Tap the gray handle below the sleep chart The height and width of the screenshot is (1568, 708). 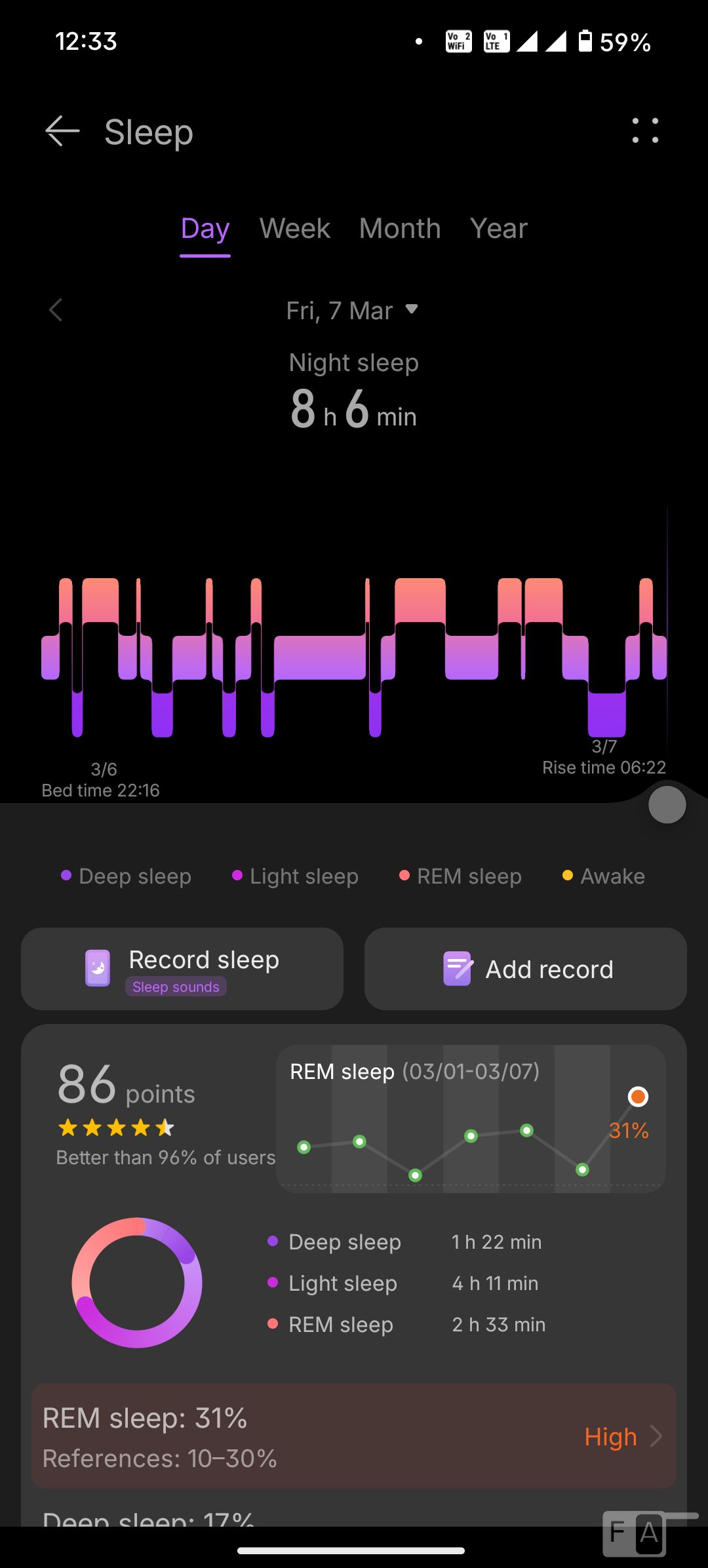click(x=667, y=805)
